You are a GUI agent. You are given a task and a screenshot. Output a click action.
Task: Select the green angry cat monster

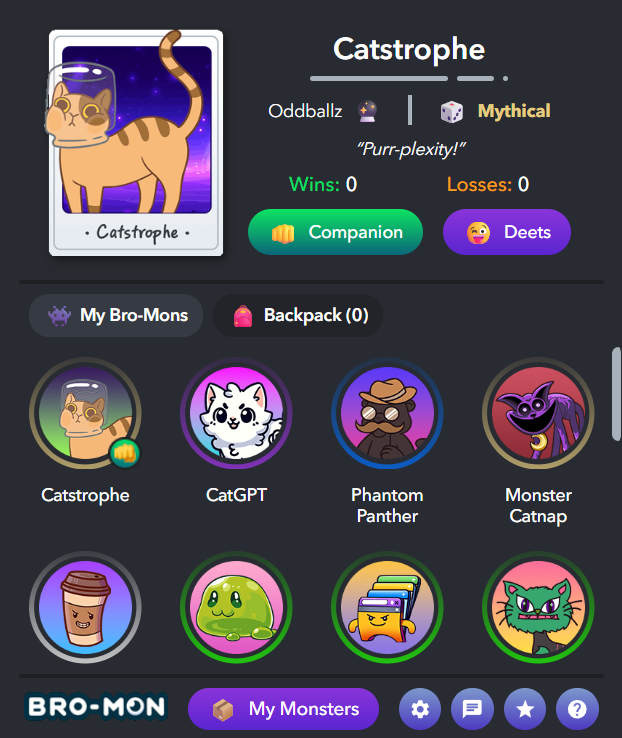pos(538,607)
